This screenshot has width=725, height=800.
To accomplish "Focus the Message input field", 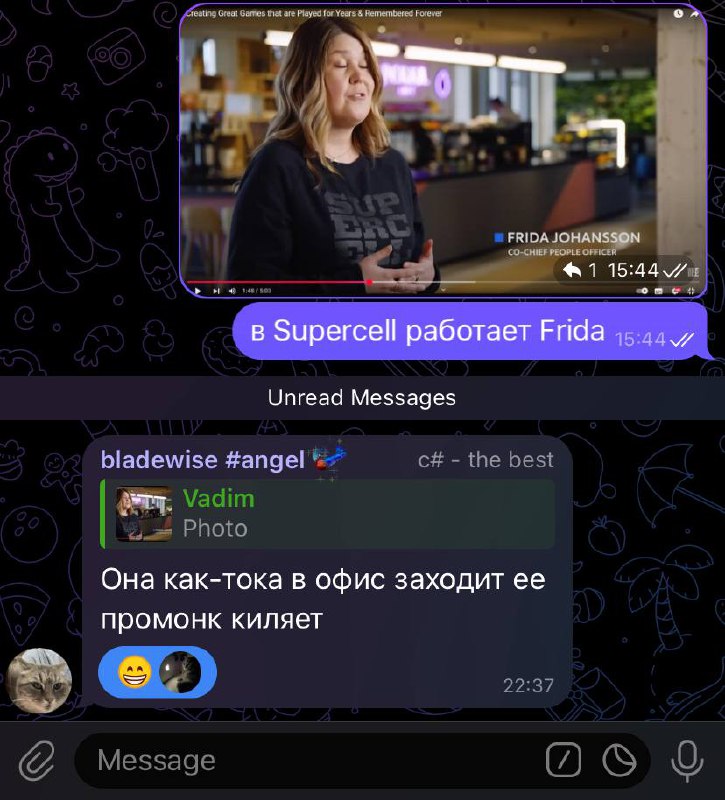I will pos(300,761).
